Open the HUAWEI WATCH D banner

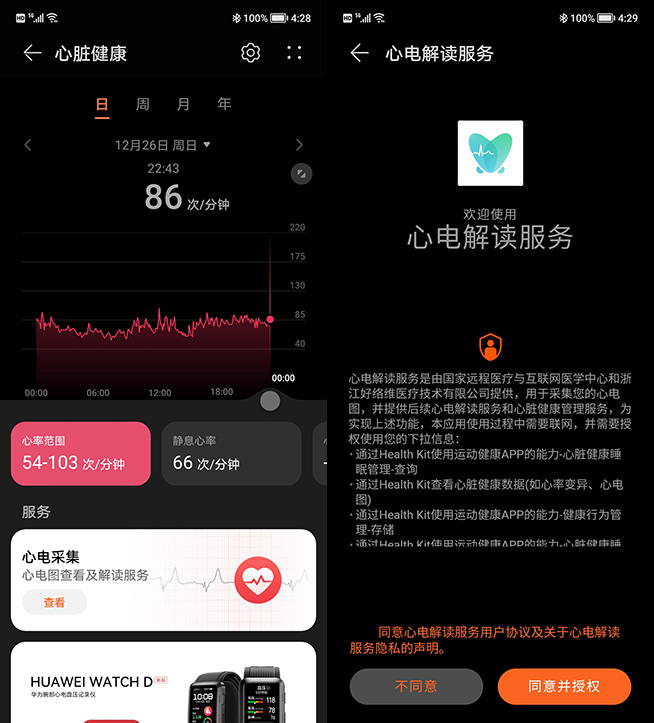163,684
